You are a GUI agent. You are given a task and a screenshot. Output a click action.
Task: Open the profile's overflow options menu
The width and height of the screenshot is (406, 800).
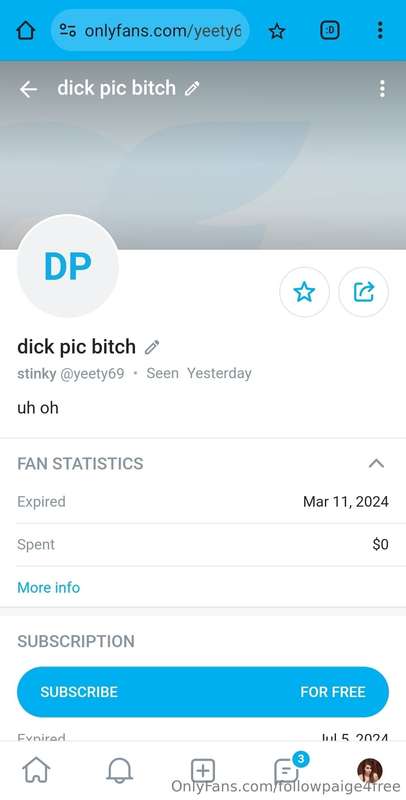[382, 89]
